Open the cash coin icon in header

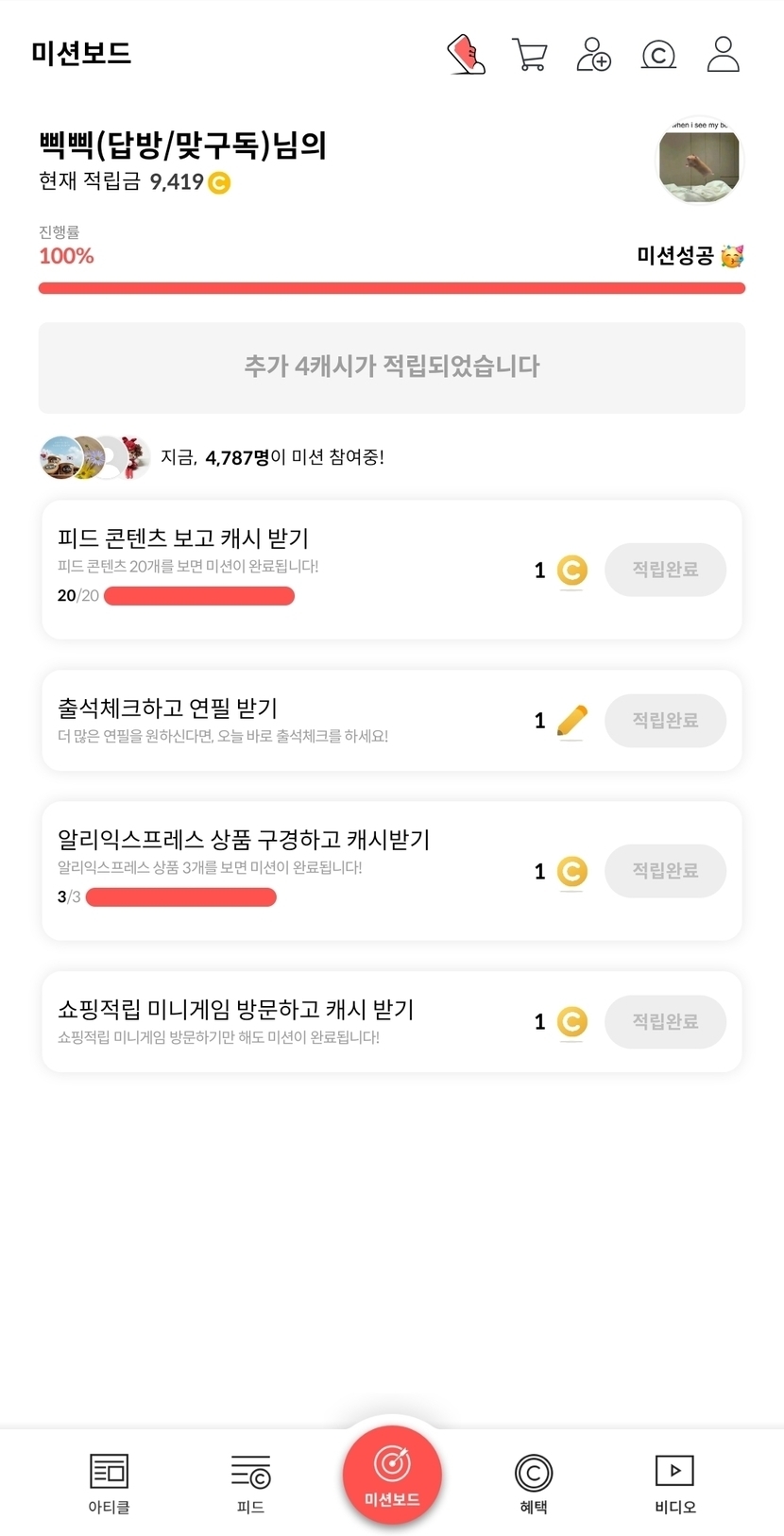pos(658,55)
